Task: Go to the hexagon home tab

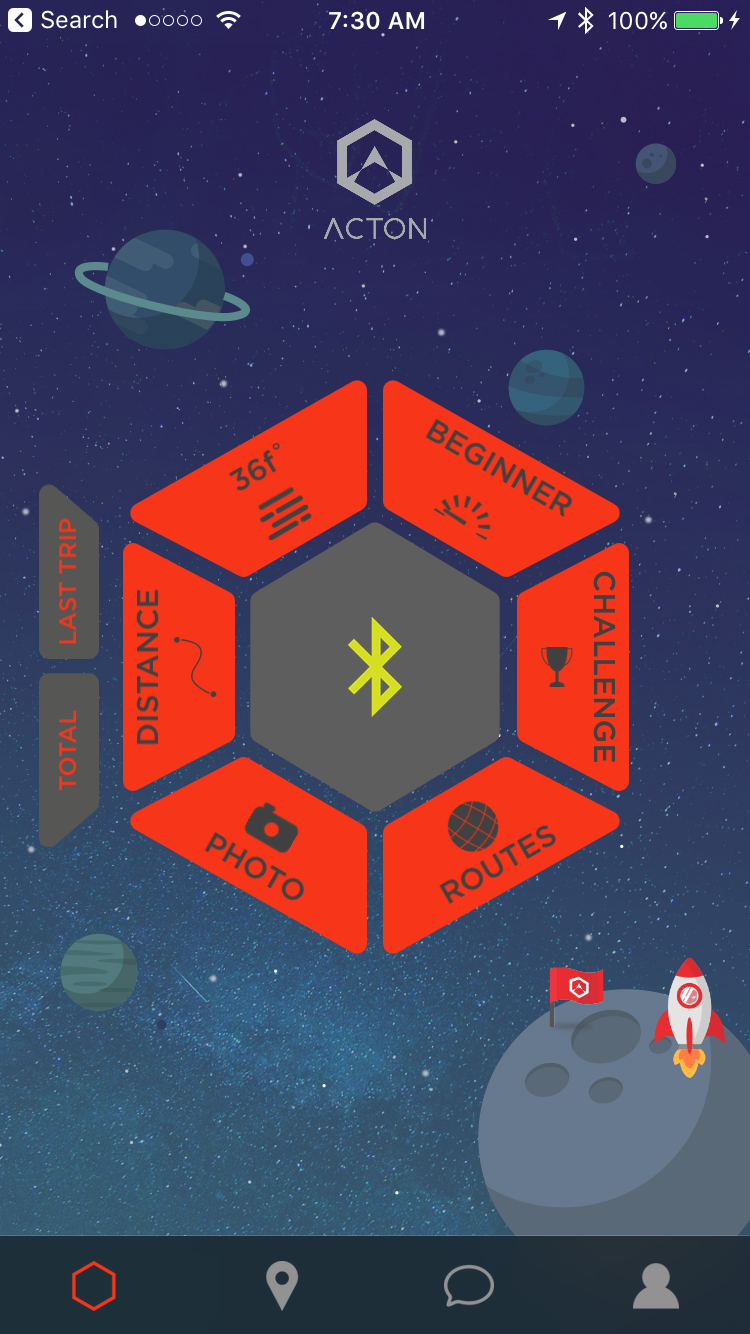Action: coord(94,1286)
